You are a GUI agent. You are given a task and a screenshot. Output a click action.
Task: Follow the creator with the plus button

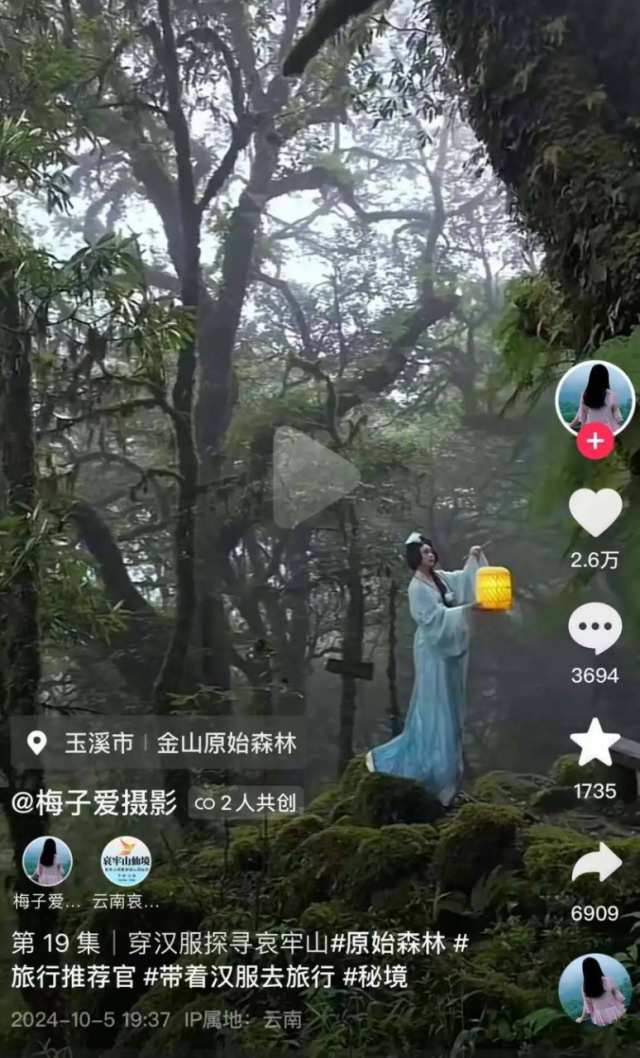595,440
